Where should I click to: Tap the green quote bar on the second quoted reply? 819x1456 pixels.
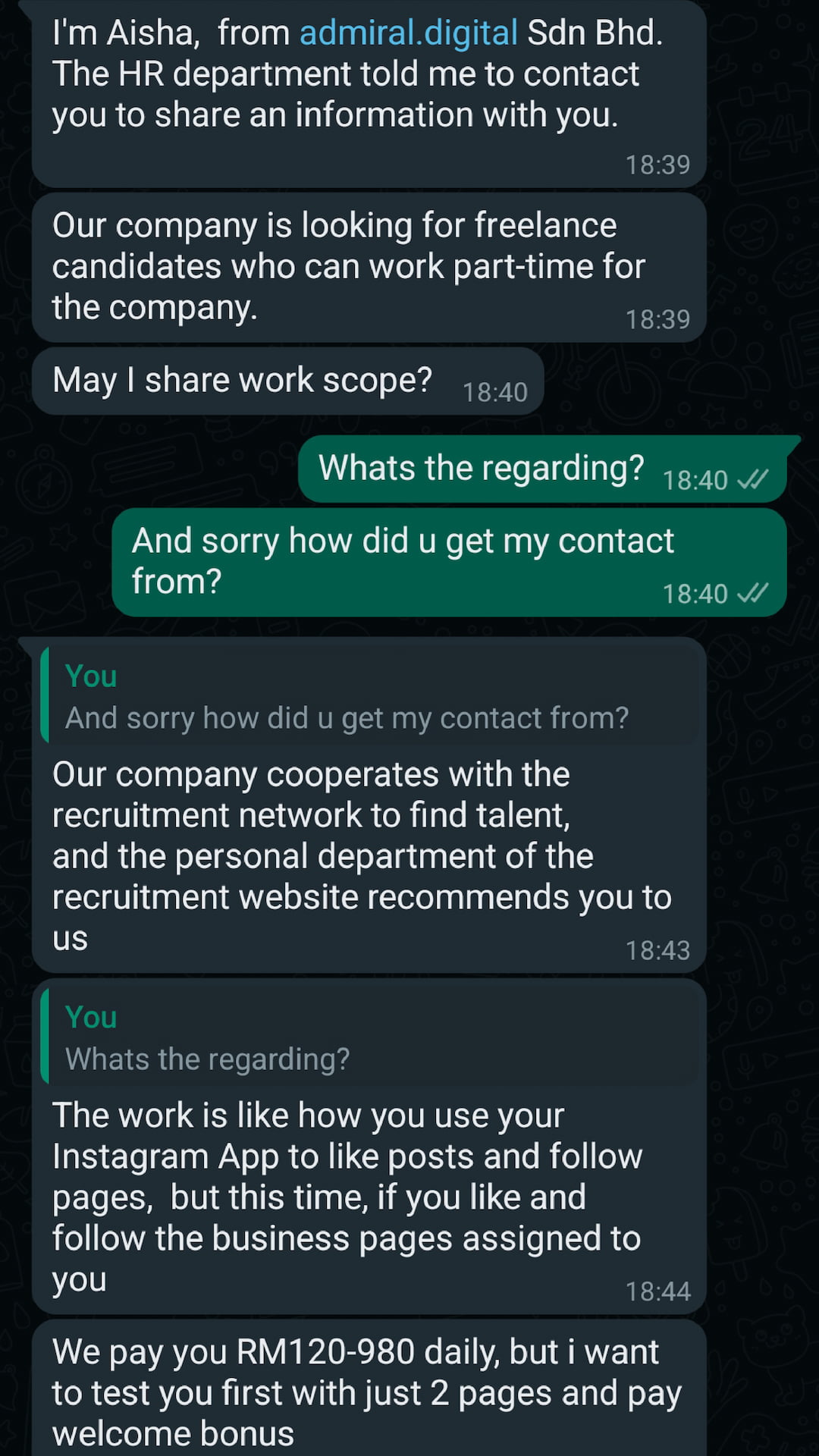tap(46, 1036)
